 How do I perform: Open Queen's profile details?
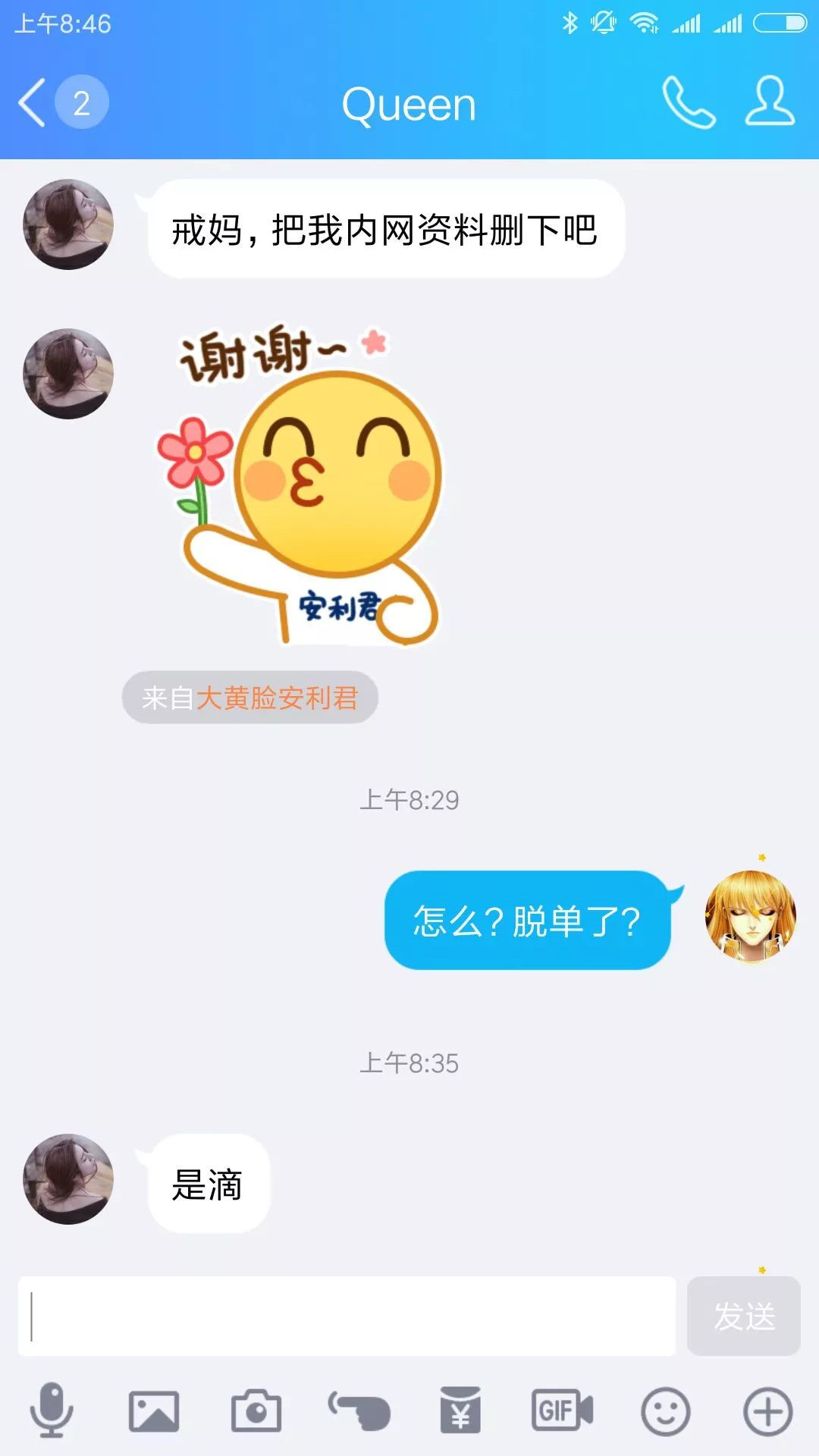click(770, 101)
